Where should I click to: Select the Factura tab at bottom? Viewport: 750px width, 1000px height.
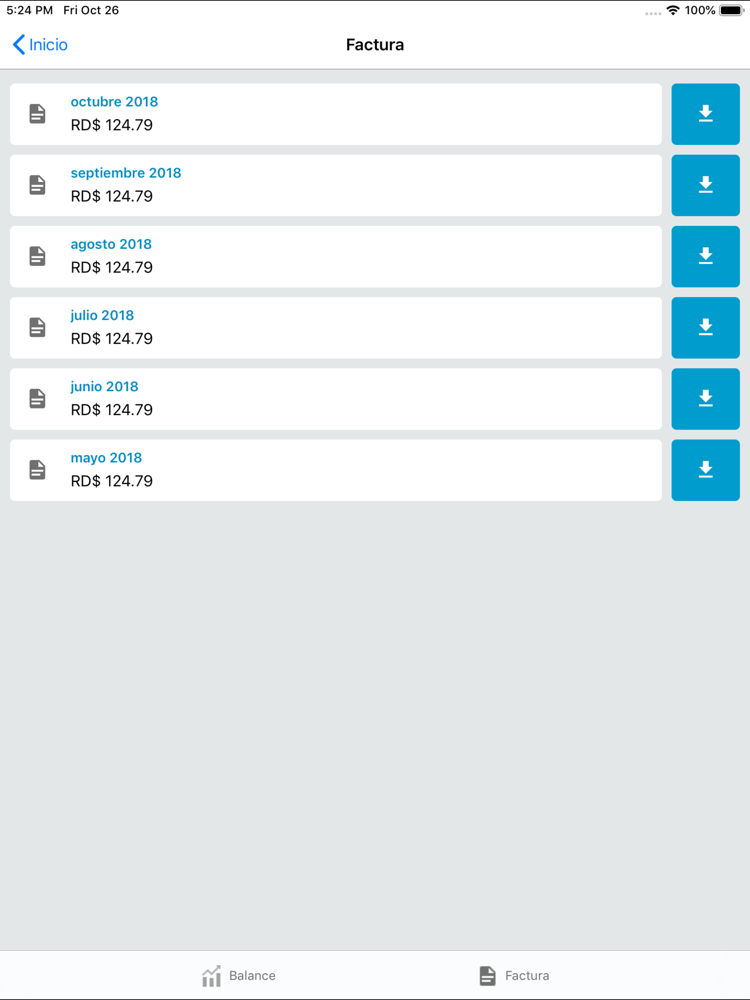tap(514, 976)
